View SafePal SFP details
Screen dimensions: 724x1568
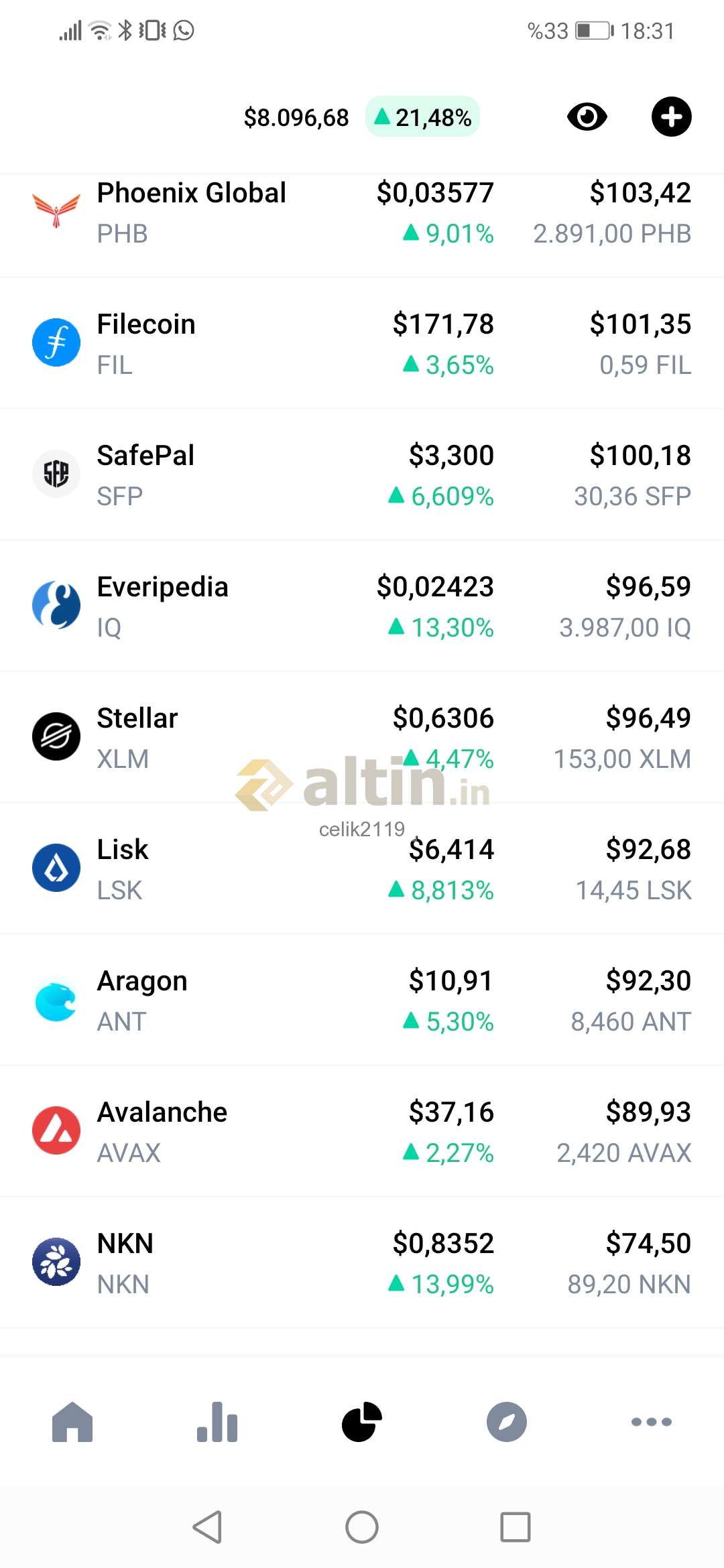click(x=362, y=474)
